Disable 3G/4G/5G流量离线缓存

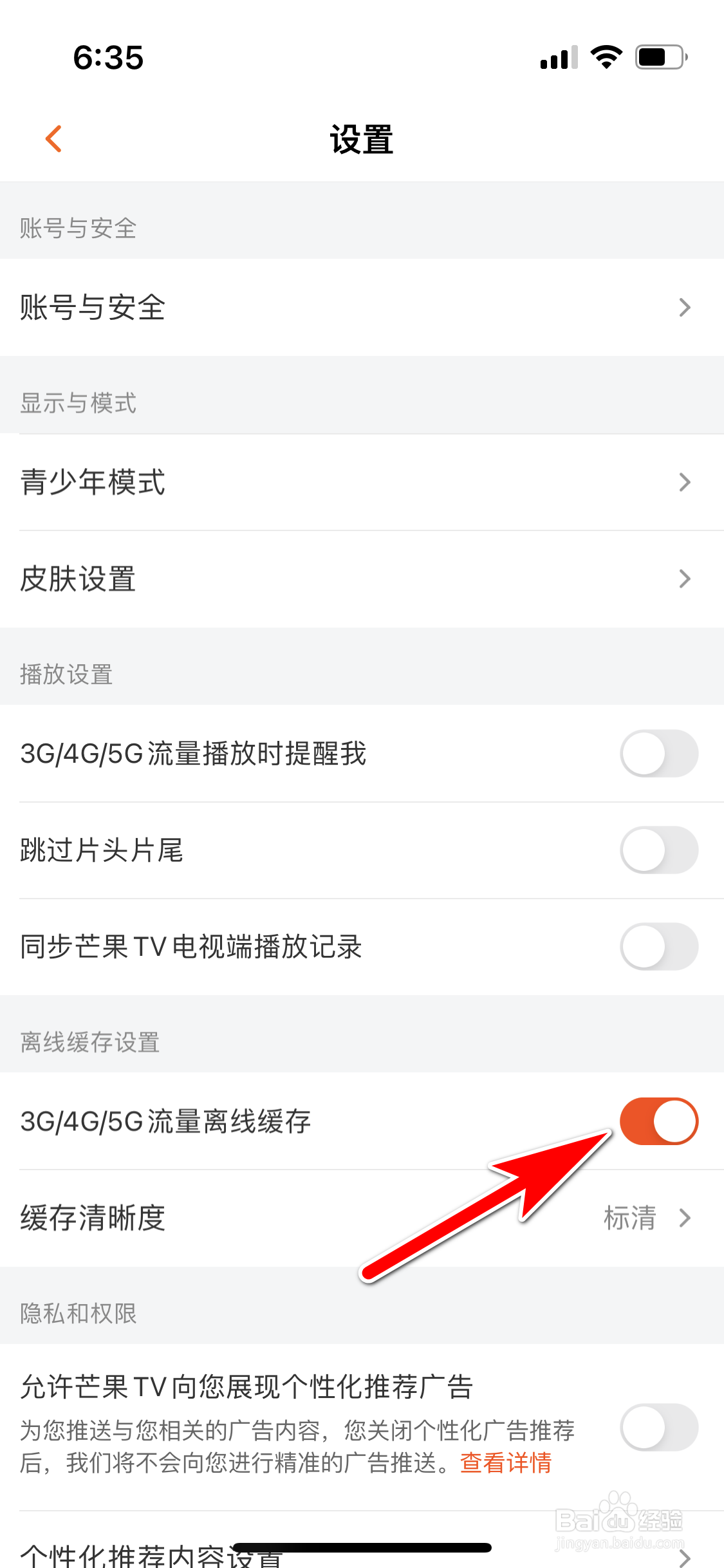tap(658, 1121)
